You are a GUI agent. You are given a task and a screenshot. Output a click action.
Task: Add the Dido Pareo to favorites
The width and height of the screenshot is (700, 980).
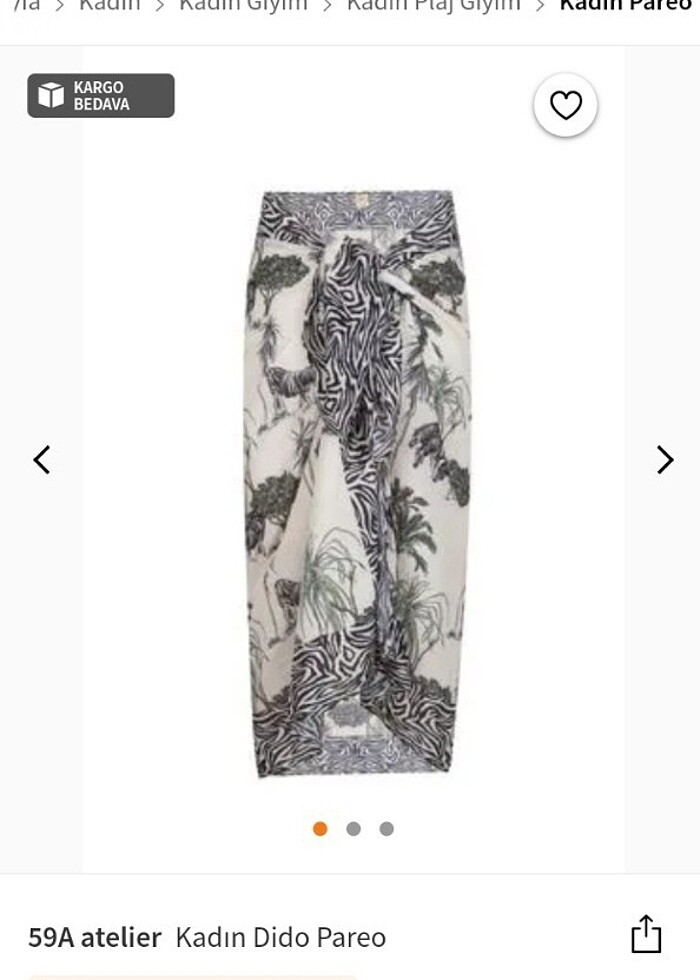pyautogui.click(x=566, y=105)
